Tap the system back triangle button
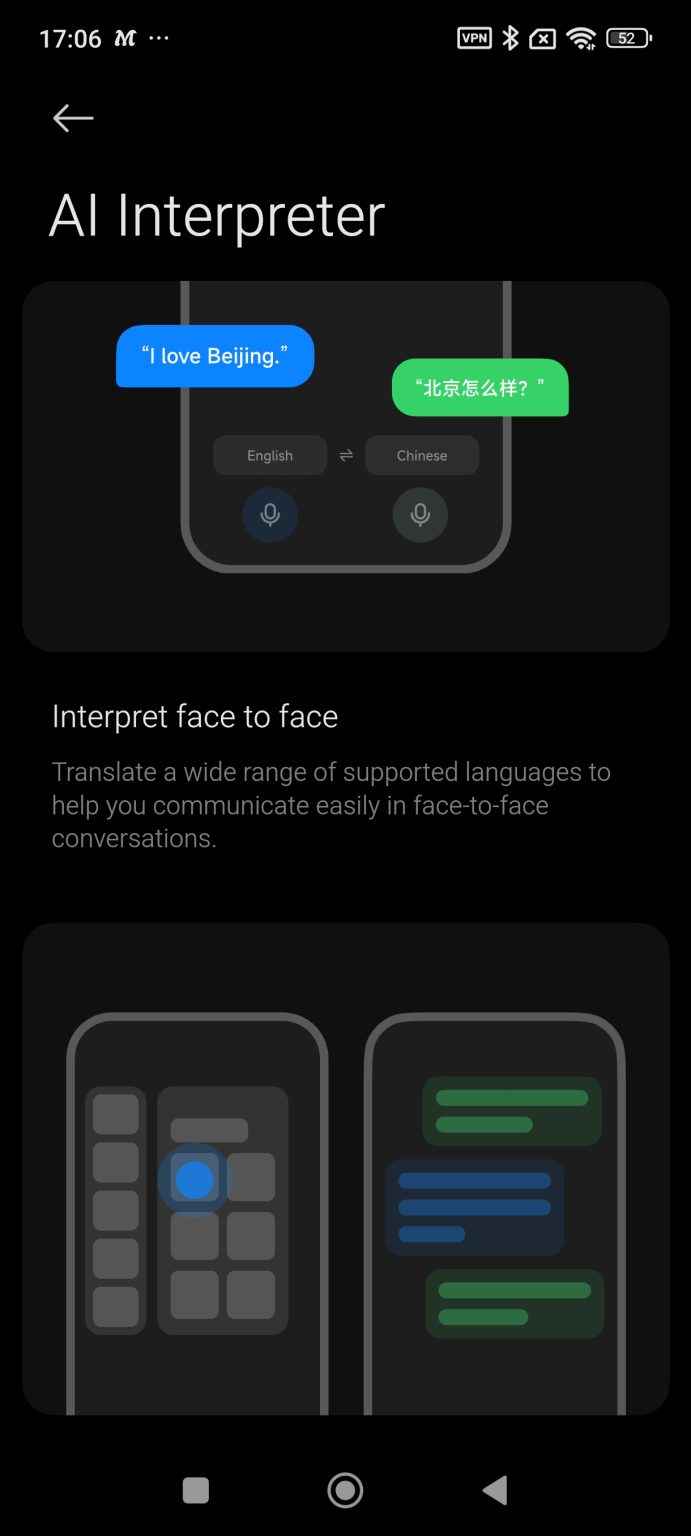Screen dimensions: 691x1536 click(495, 1490)
